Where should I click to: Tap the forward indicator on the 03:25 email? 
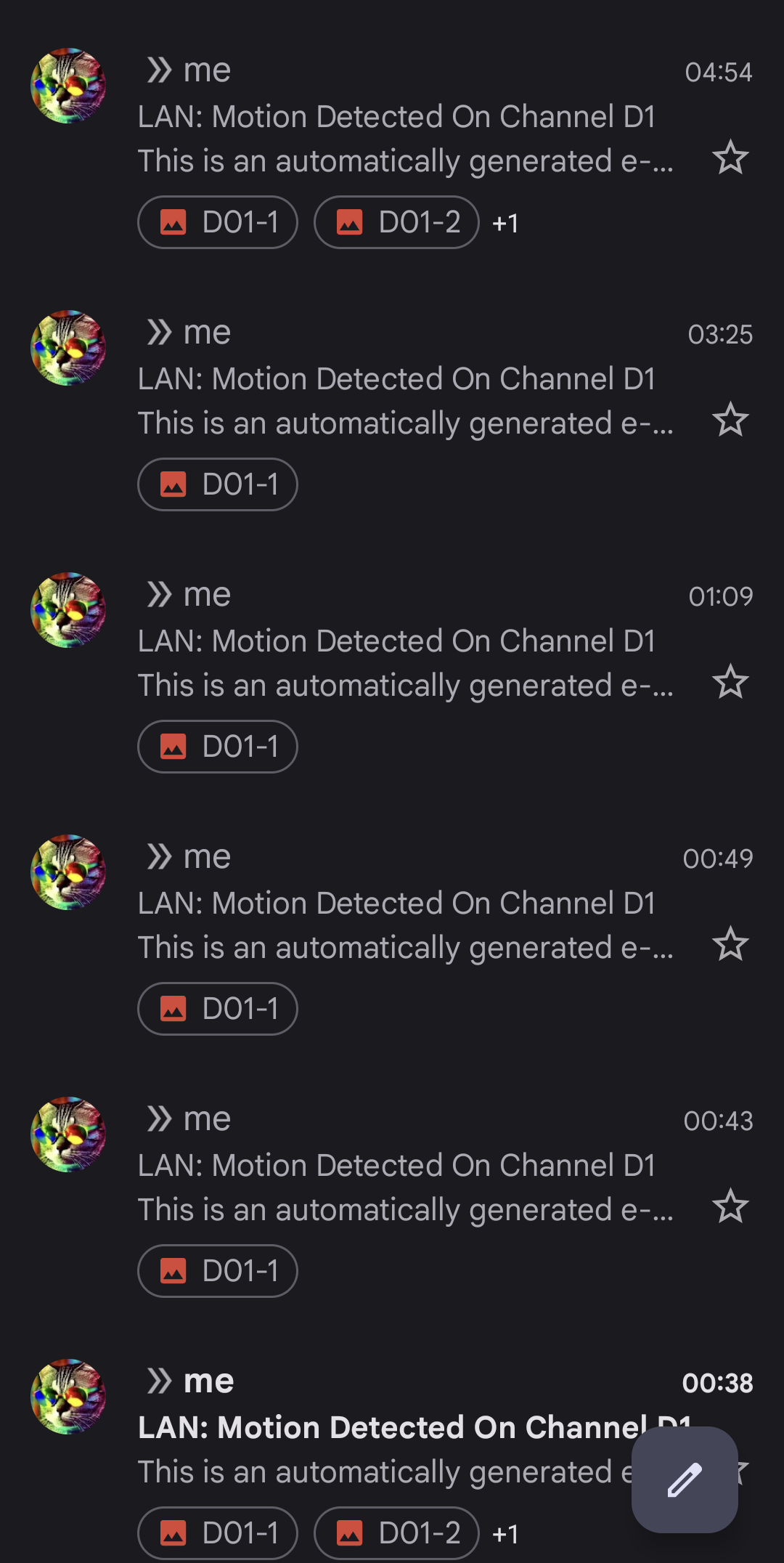tap(160, 330)
